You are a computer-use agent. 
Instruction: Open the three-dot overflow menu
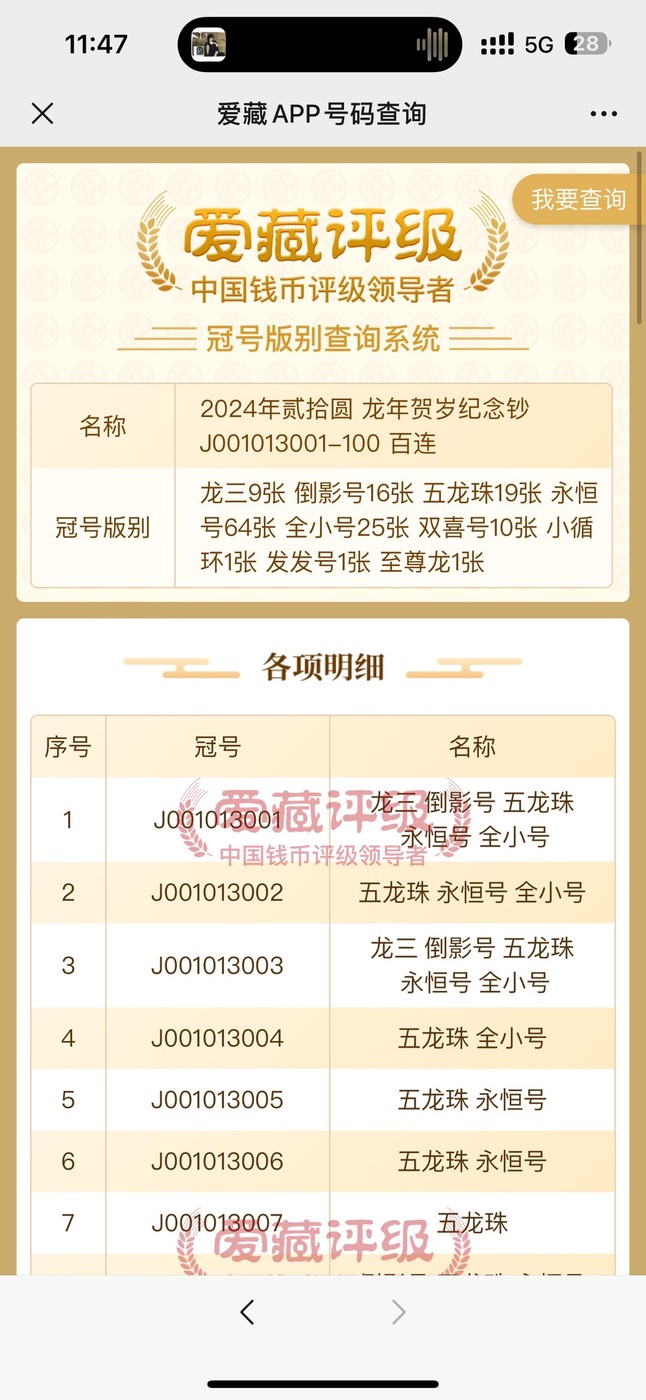coord(603,114)
